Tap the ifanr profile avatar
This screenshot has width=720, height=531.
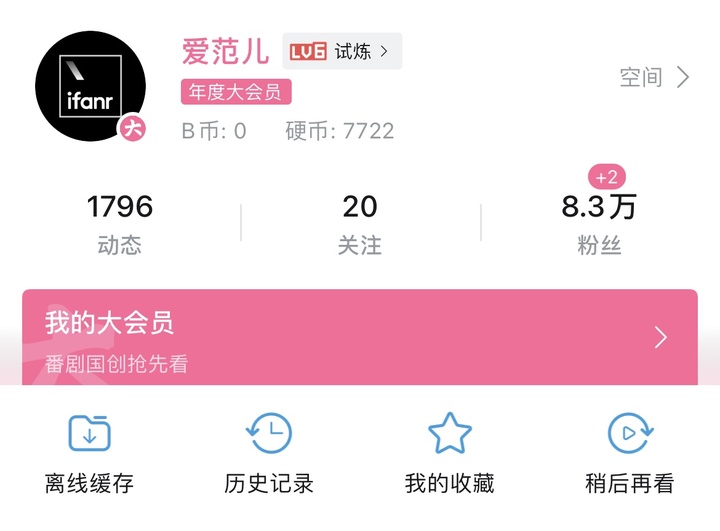pyautogui.click(x=90, y=86)
